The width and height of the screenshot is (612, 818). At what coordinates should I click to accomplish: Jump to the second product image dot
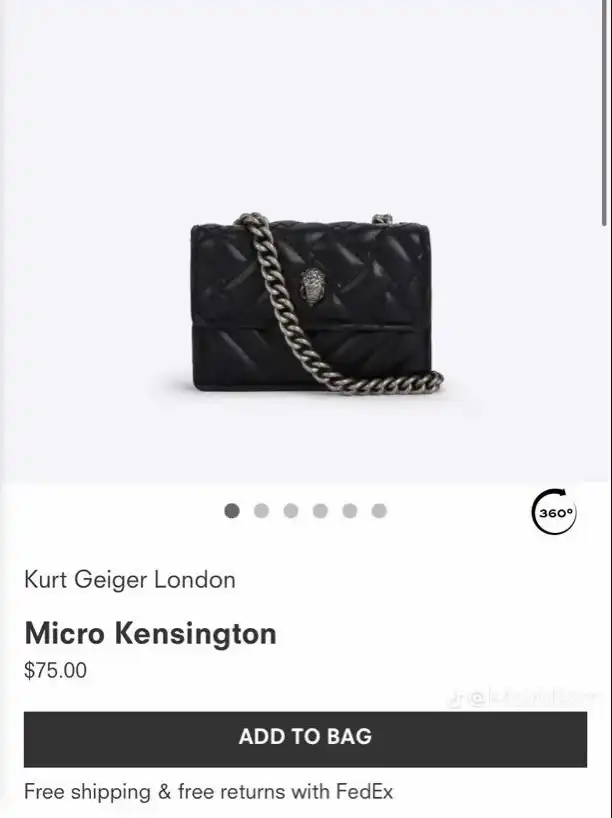261,511
